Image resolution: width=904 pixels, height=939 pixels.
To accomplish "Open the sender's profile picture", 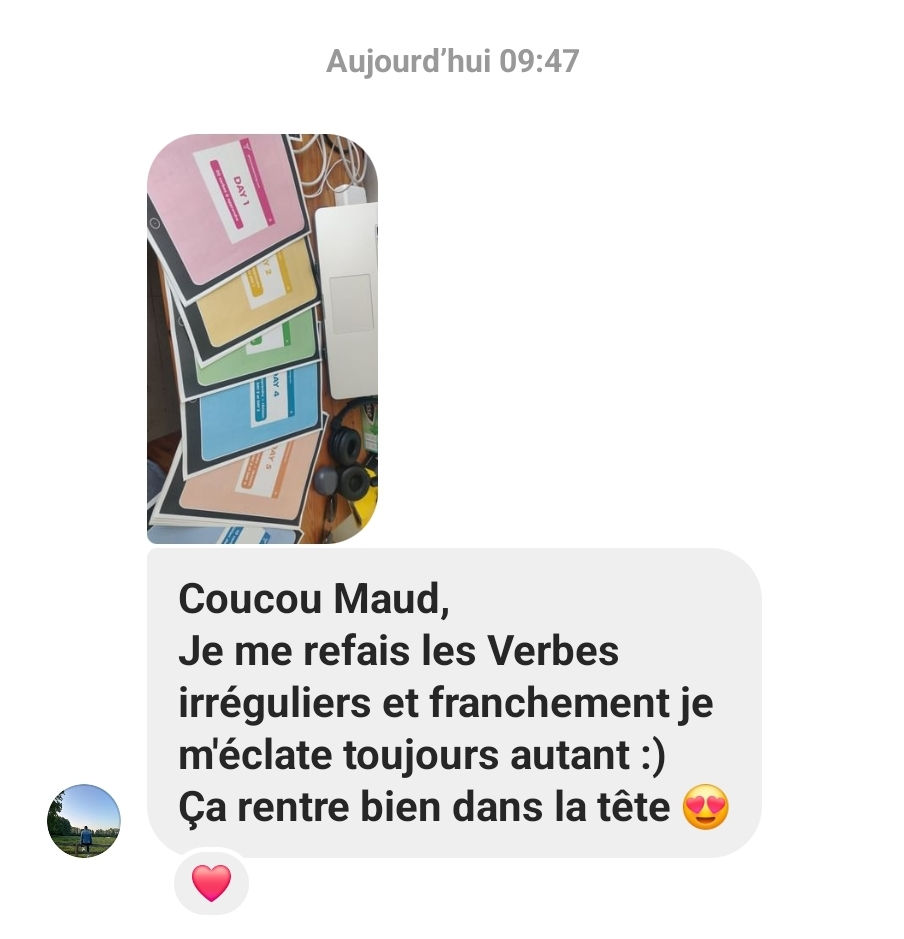I will tap(84, 821).
